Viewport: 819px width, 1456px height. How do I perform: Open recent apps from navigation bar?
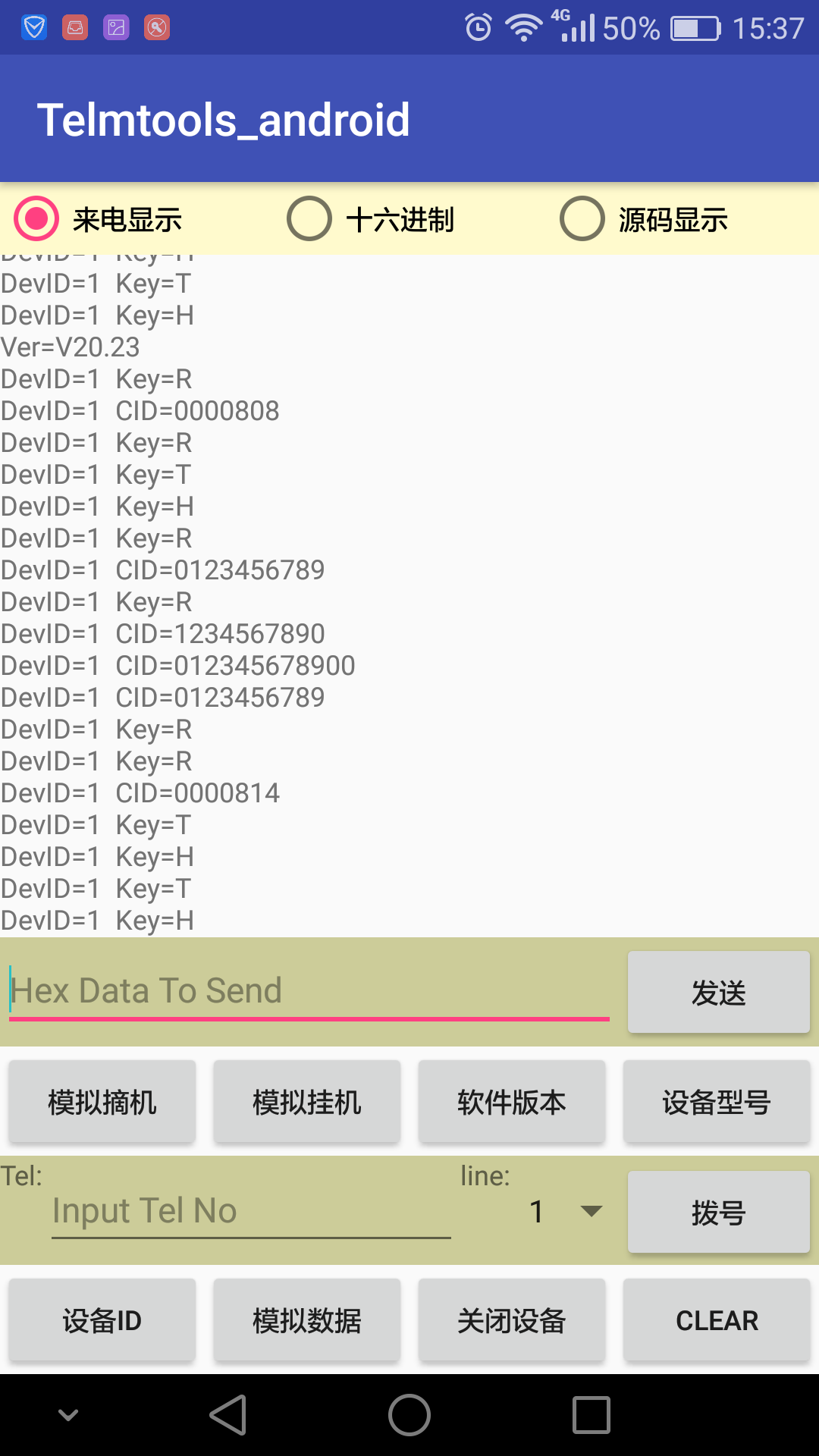[591, 1415]
